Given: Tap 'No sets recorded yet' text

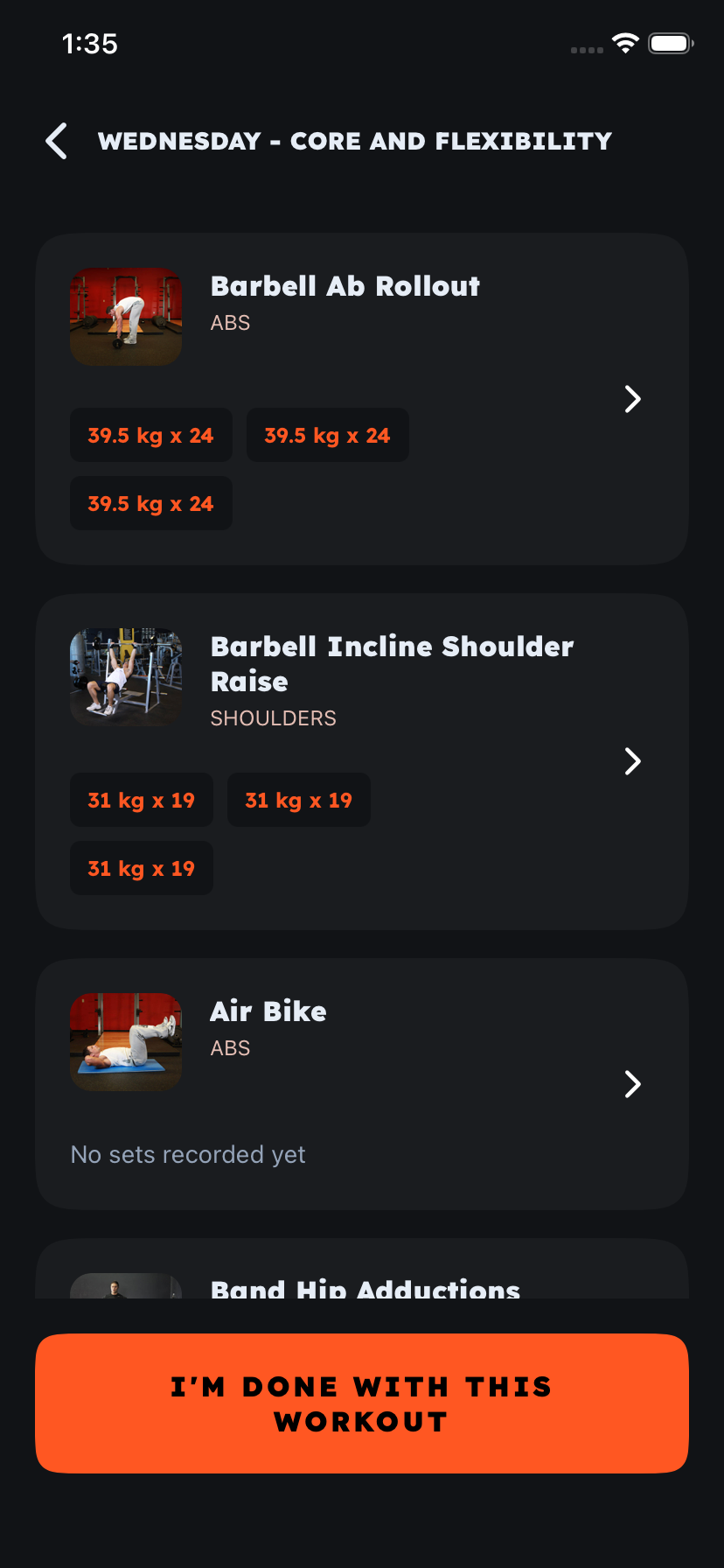Looking at the screenshot, I should [187, 1154].
